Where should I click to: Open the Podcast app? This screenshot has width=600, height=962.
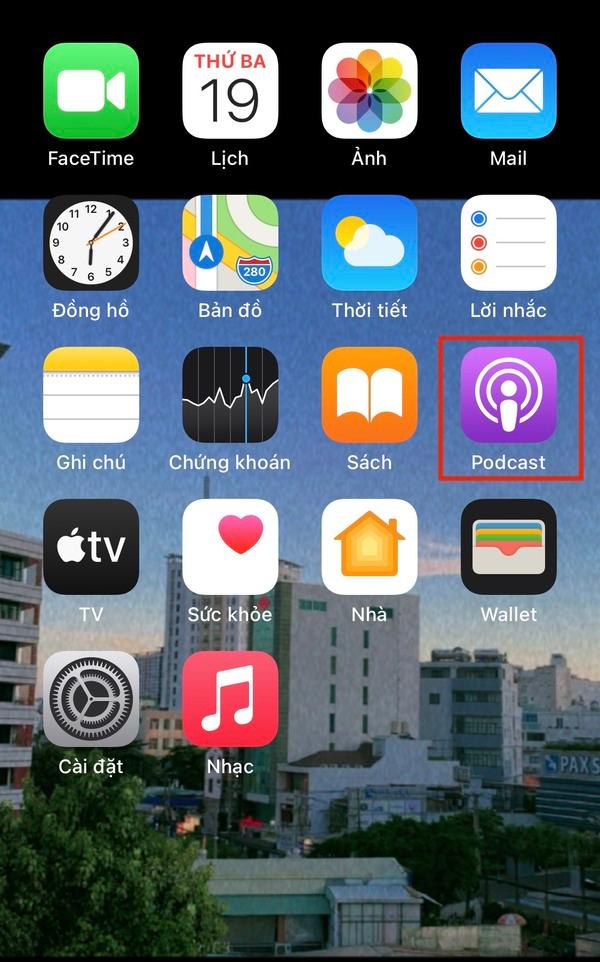tap(508, 395)
